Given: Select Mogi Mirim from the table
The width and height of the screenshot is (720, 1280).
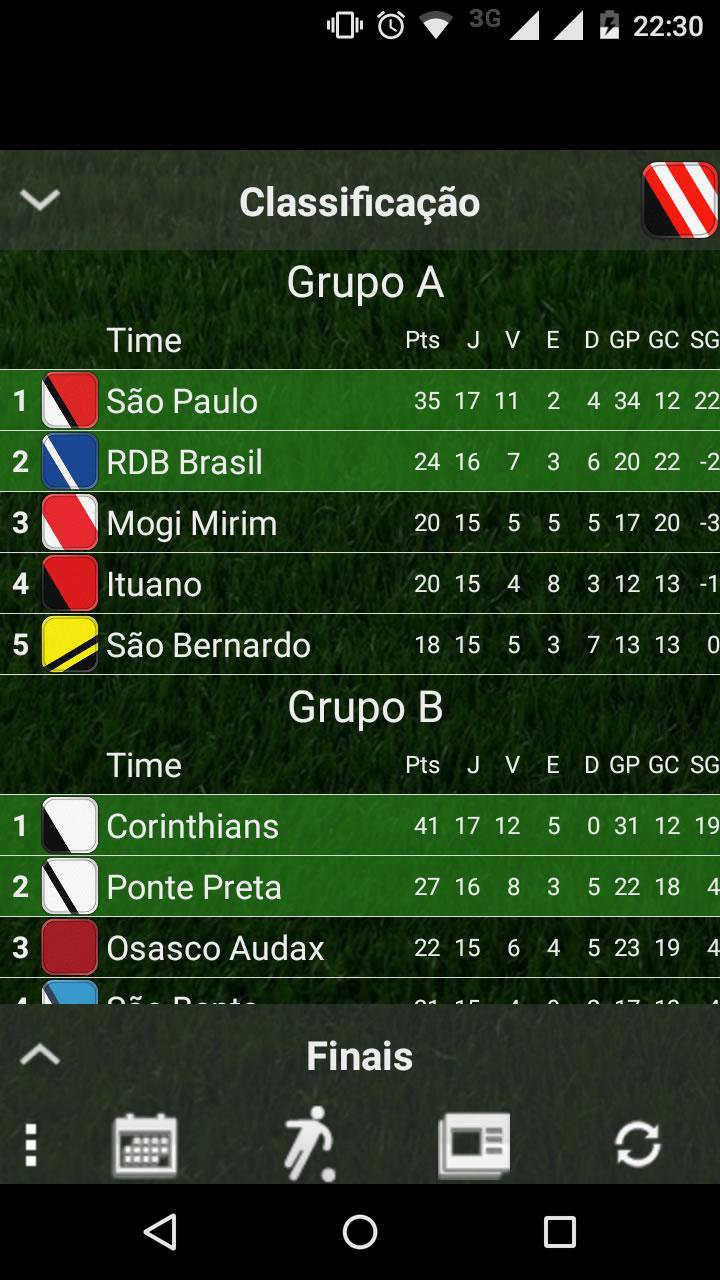Looking at the screenshot, I should [x=191, y=523].
